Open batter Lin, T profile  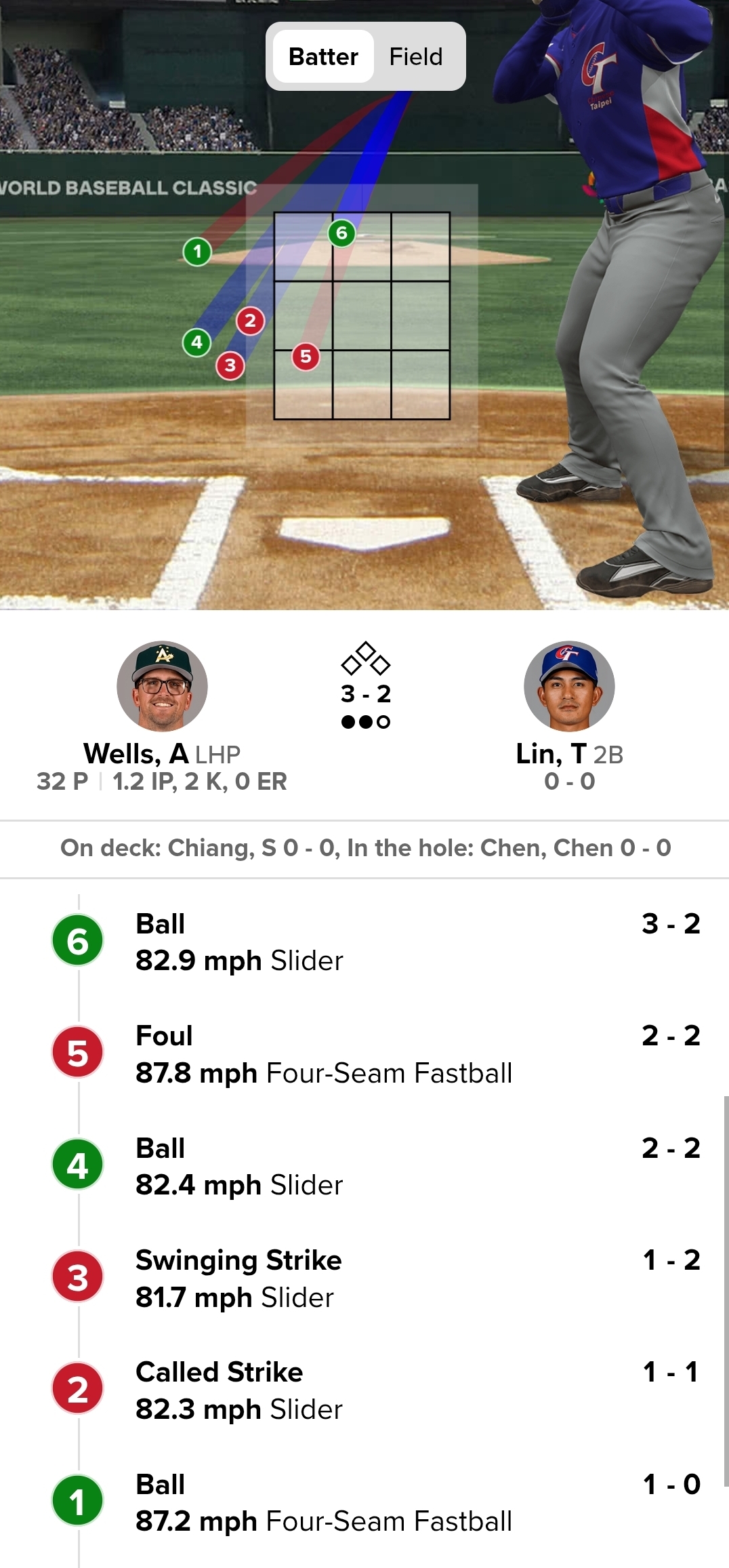(x=569, y=686)
